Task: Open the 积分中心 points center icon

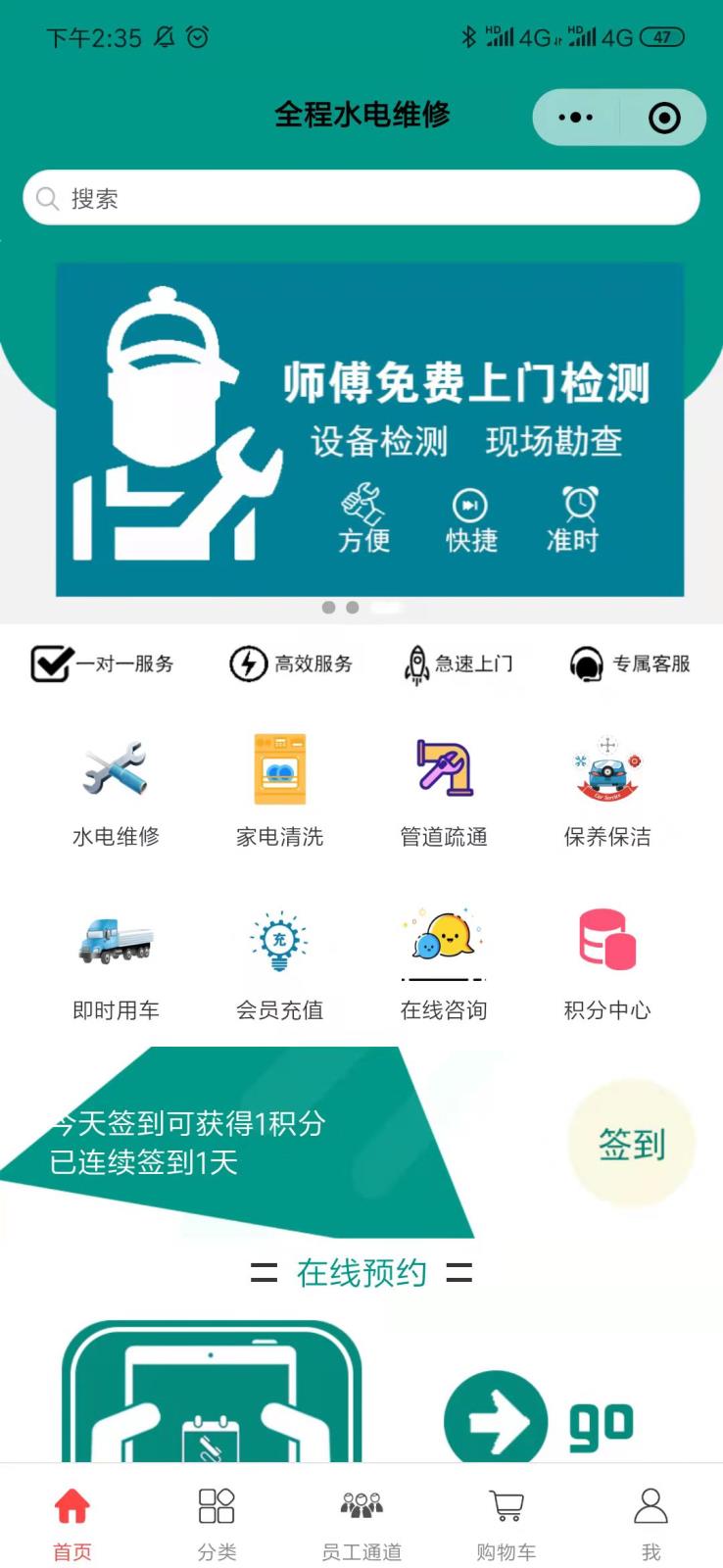Action: pyautogui.click(x=606, y=955)
